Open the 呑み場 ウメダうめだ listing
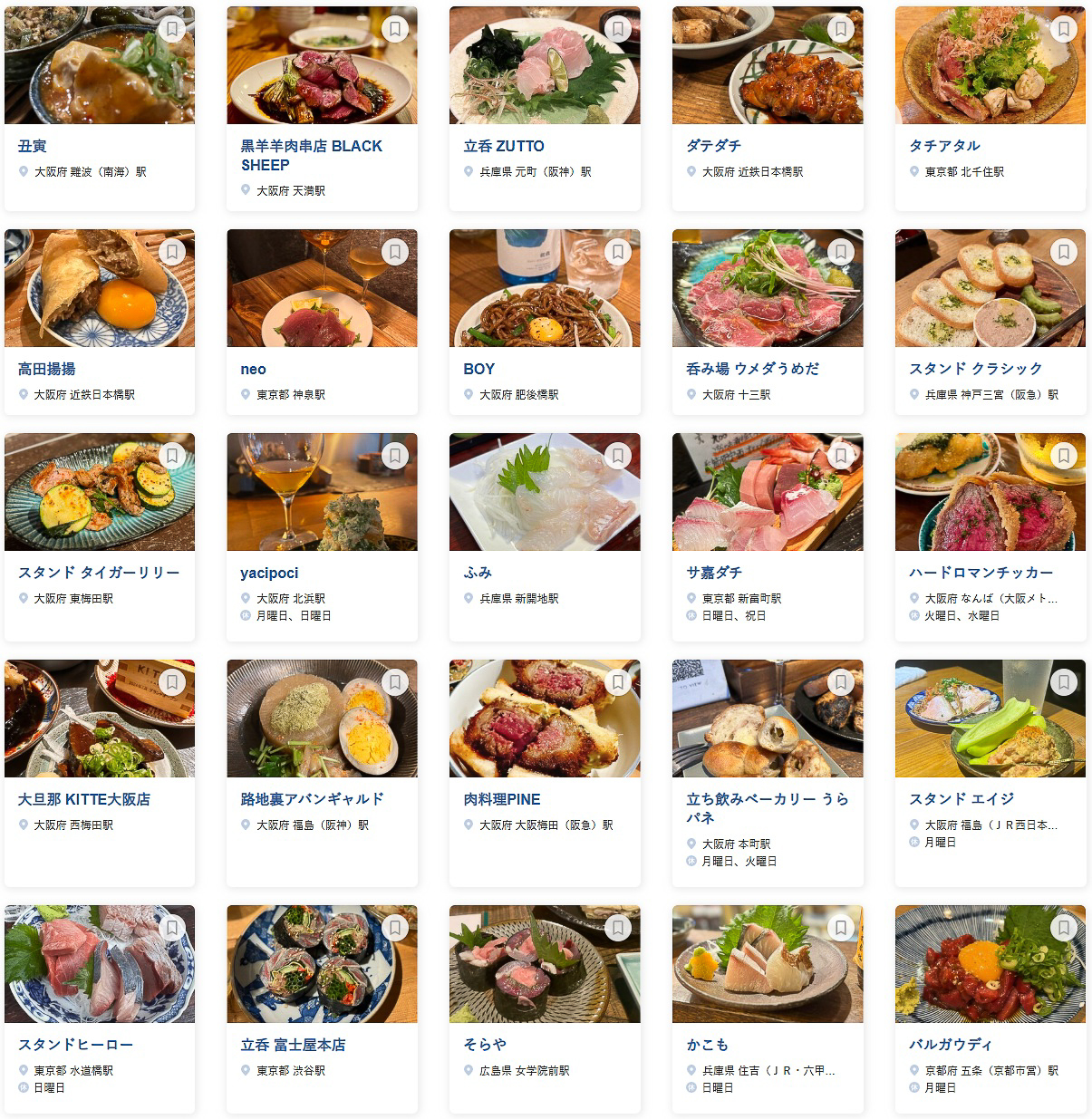This screenshot has width=1092, height=1119. pyautogui.click(x=768, y=368)
